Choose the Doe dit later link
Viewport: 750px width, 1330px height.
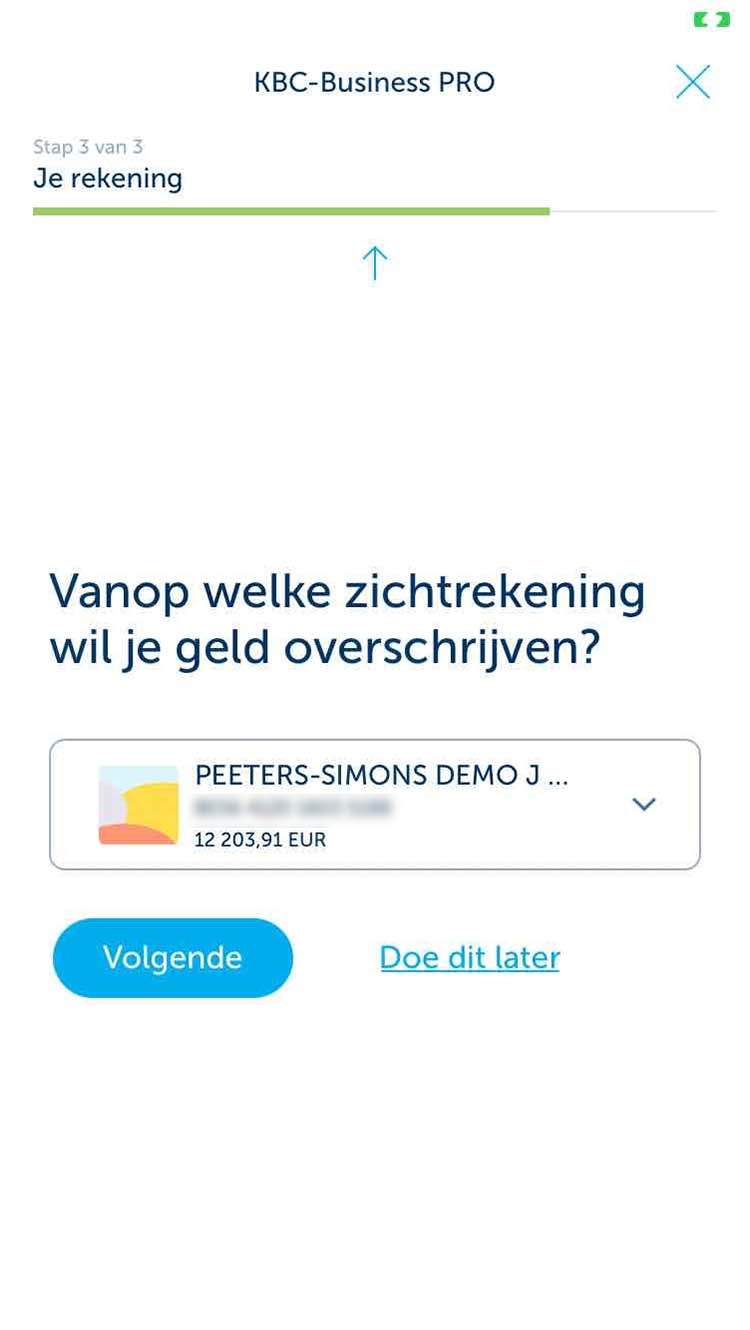[470, 958]
